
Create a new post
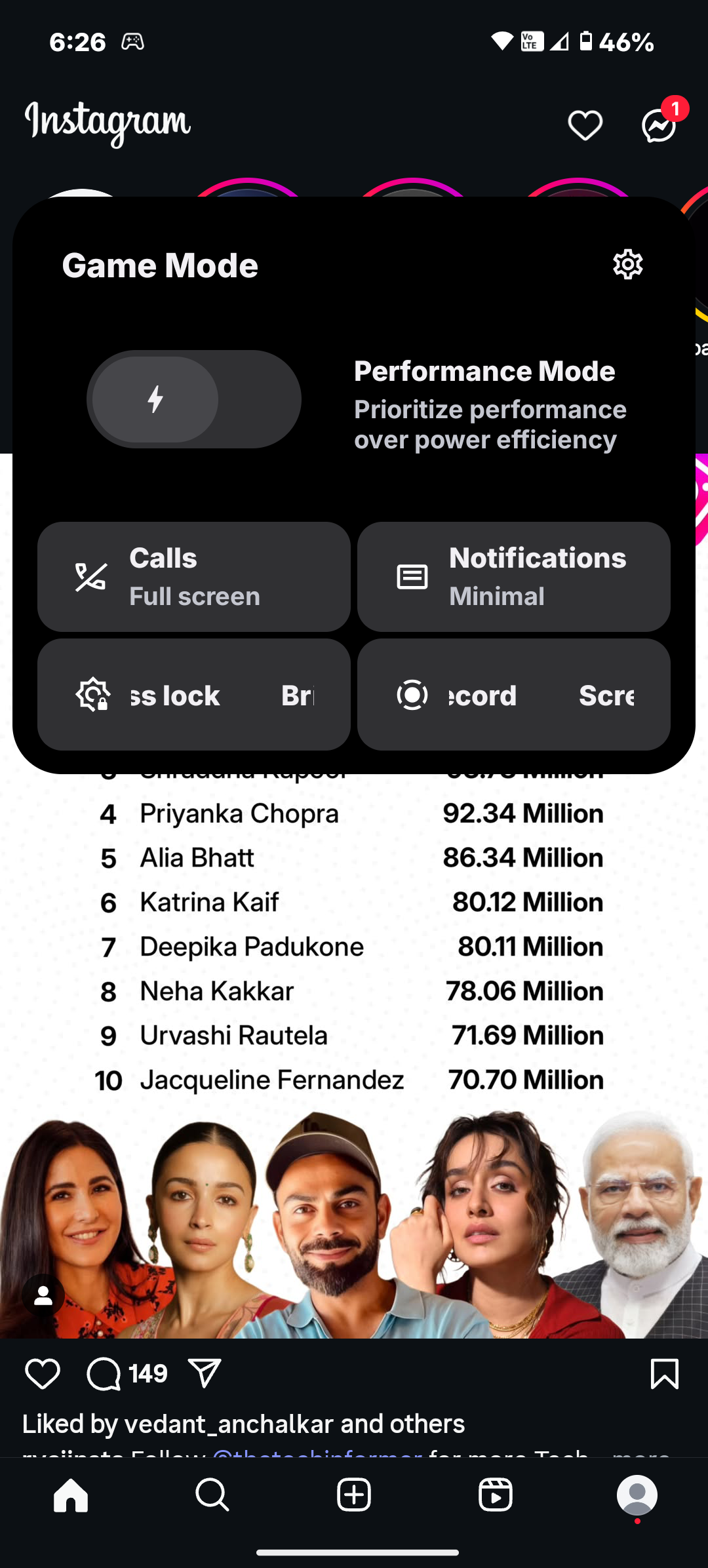[x=354, y=1495]
